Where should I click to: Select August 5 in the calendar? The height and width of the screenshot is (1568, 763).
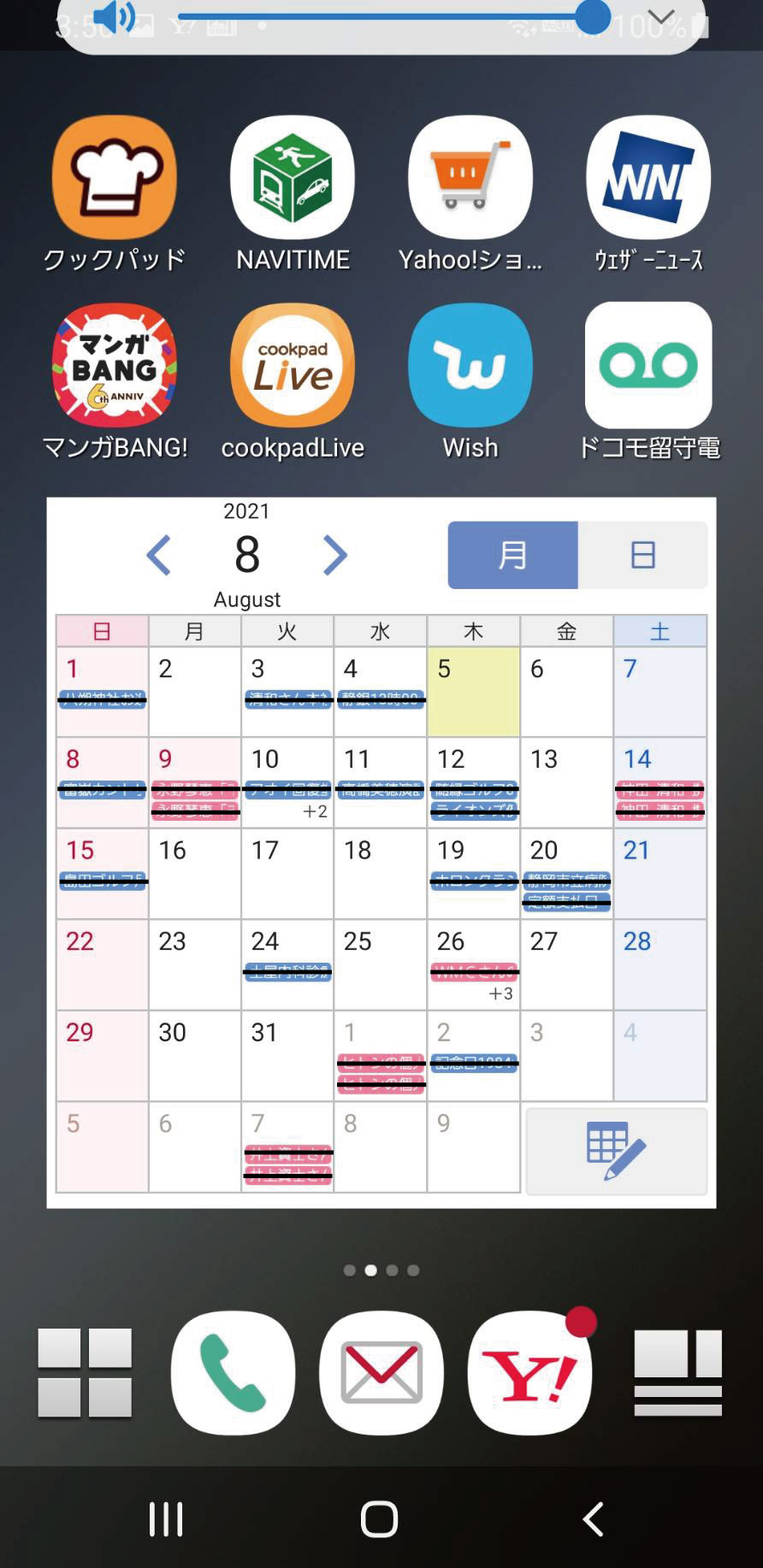click(473, 692)
